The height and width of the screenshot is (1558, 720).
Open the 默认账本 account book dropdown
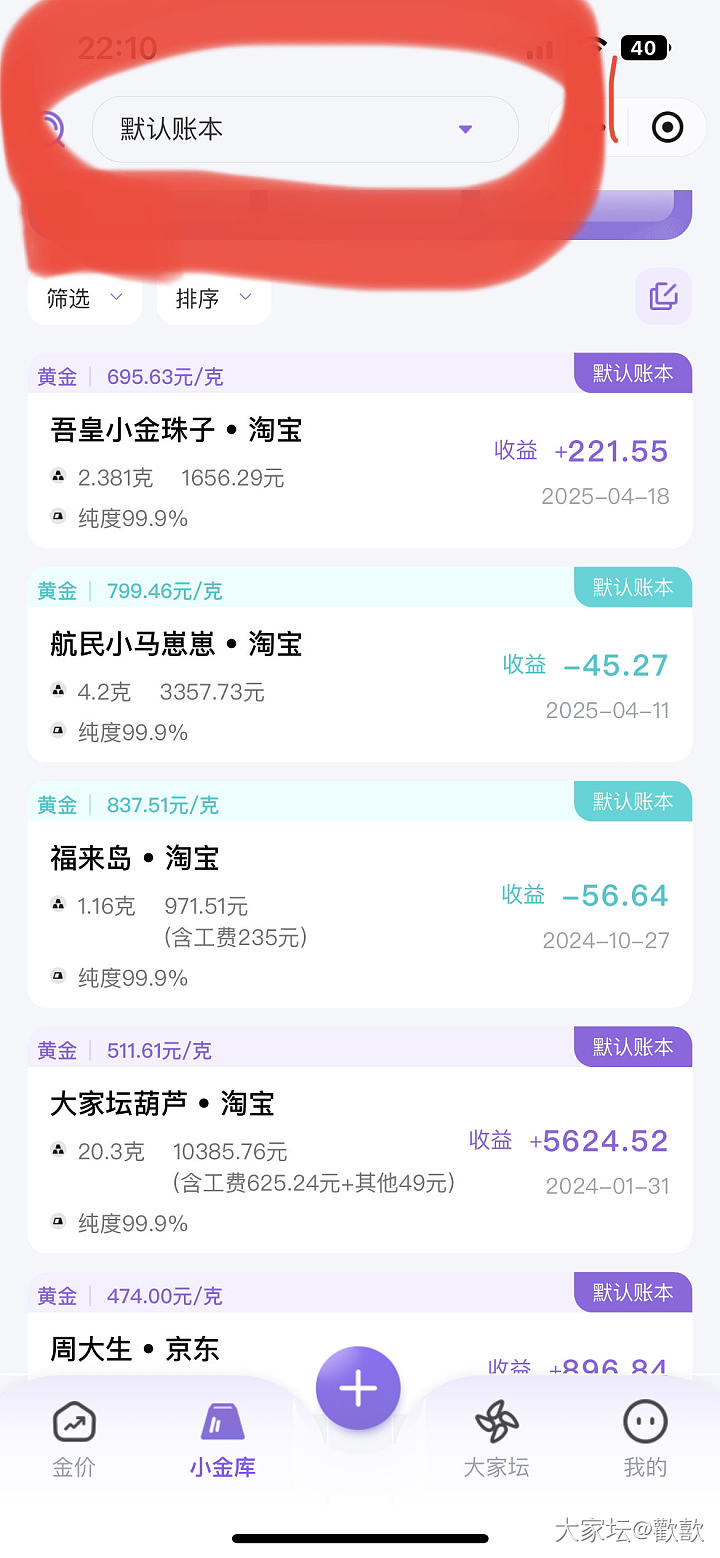point(304,129)
